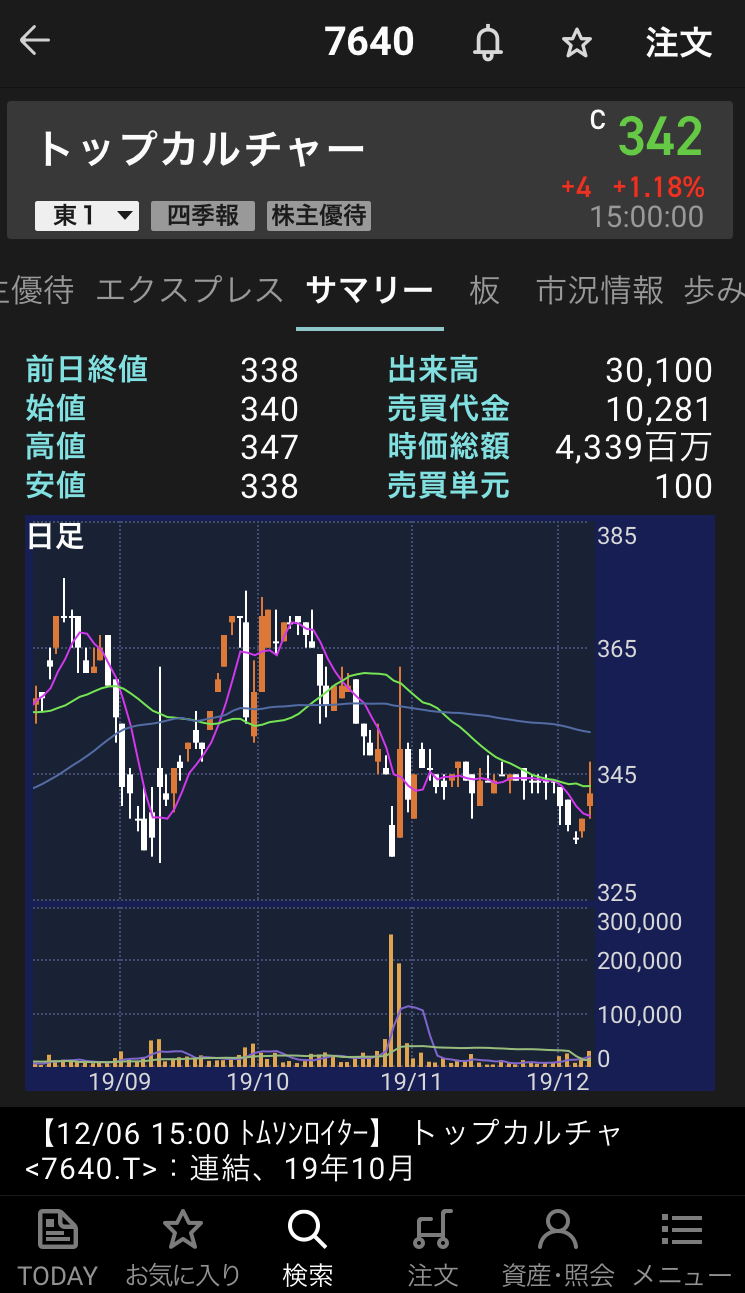This screenshot has height=1293, width=745.
Task: Open the 株主優待 shareholder benefits button
Action: (319, 216)
